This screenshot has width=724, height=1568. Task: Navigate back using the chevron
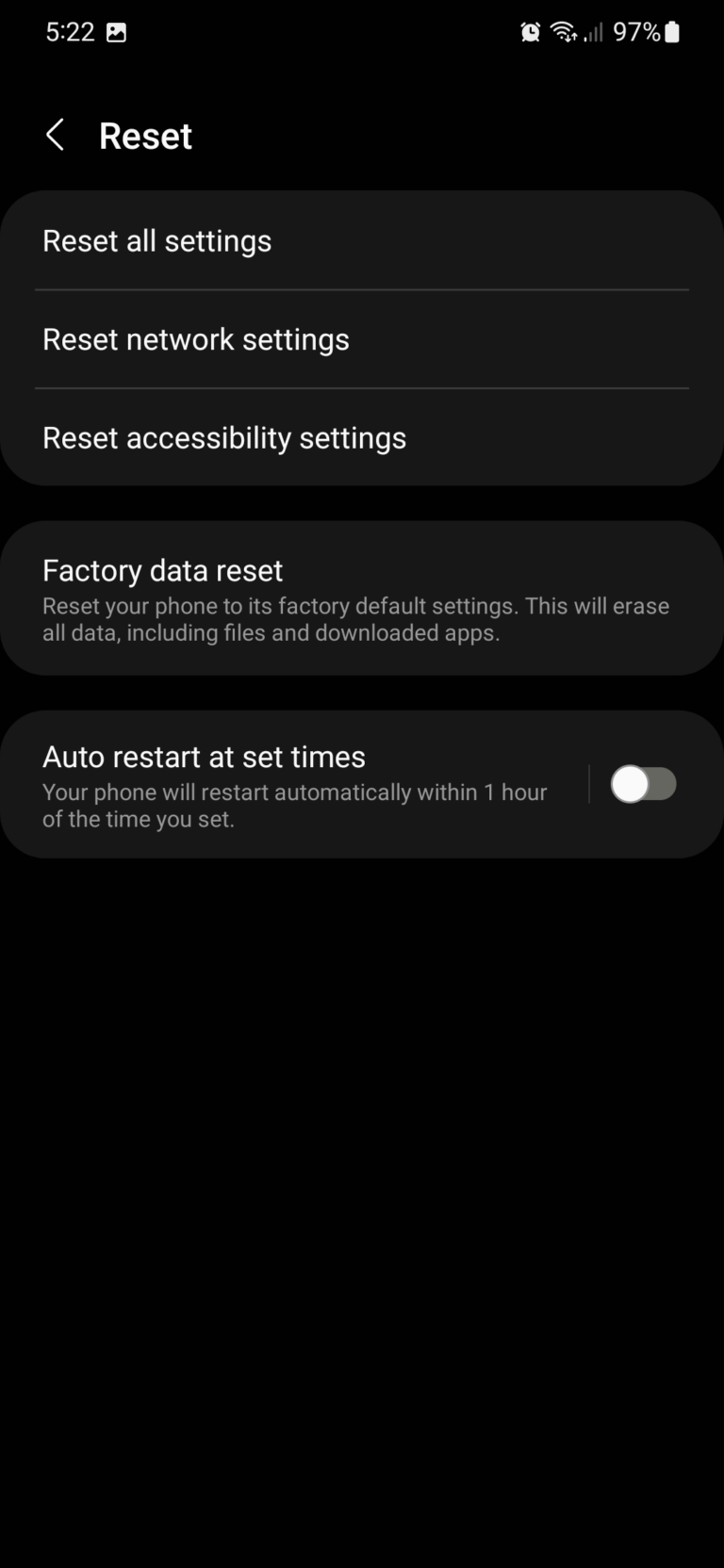pos(54,134)
